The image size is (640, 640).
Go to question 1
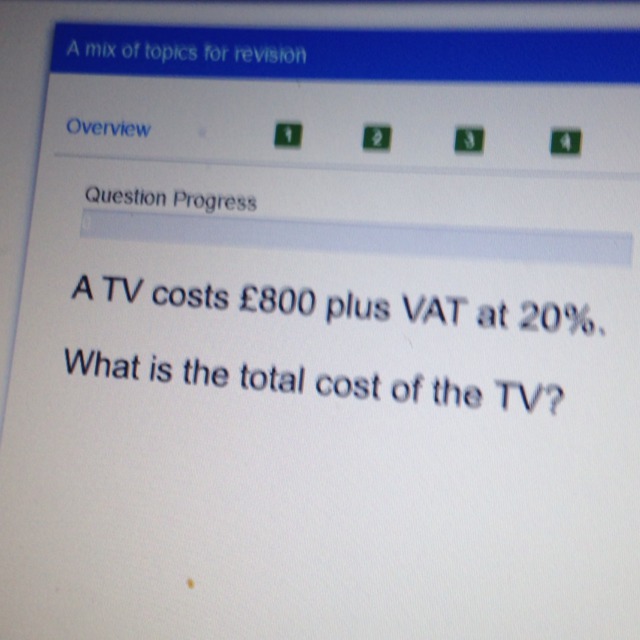coord(288,135)
